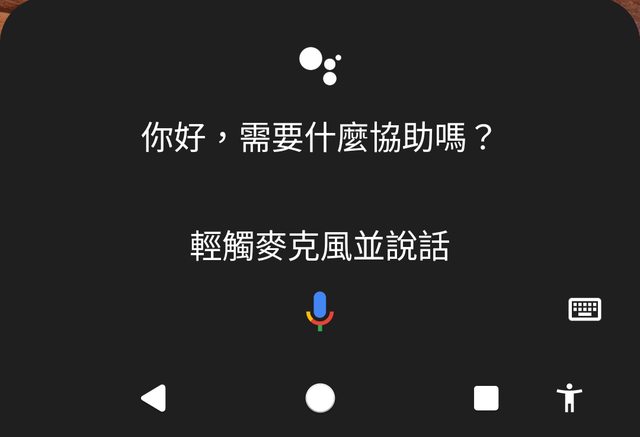Return to the home screen

click(x=320, y=398)
